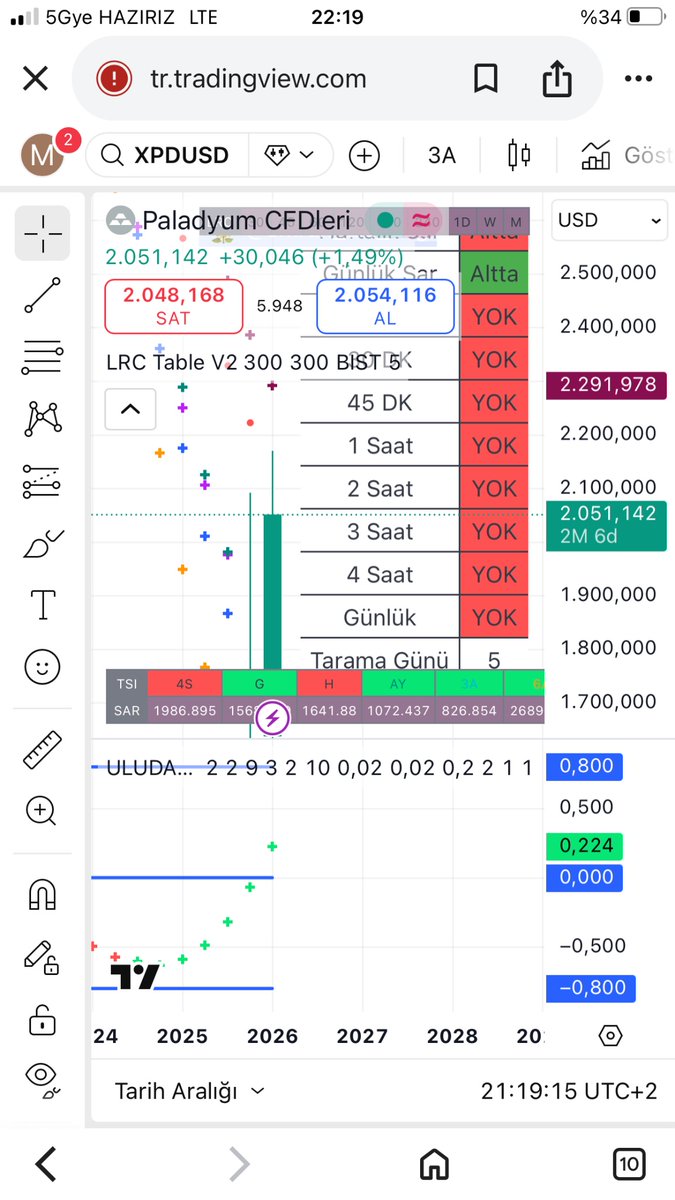Image resolution: width=675 pixels, height=1200 pixels.
Task: Collapse the indicator legend chevron
Action: (x=130, y=408)
